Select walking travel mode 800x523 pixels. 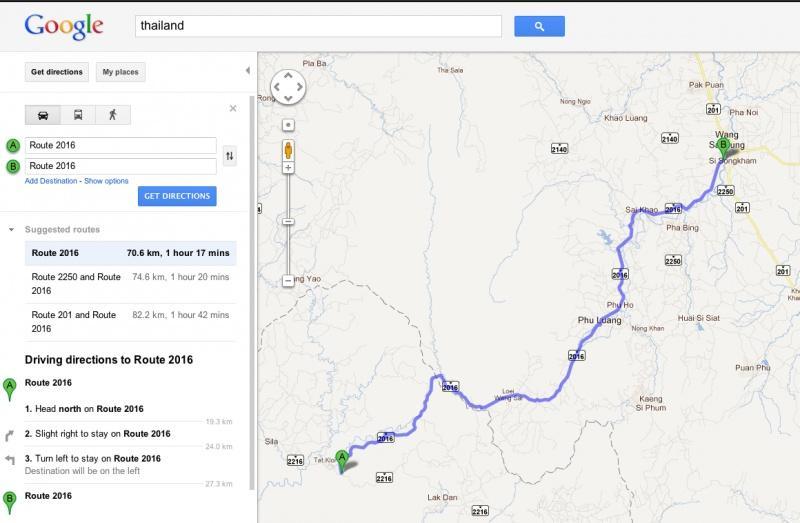112,114
